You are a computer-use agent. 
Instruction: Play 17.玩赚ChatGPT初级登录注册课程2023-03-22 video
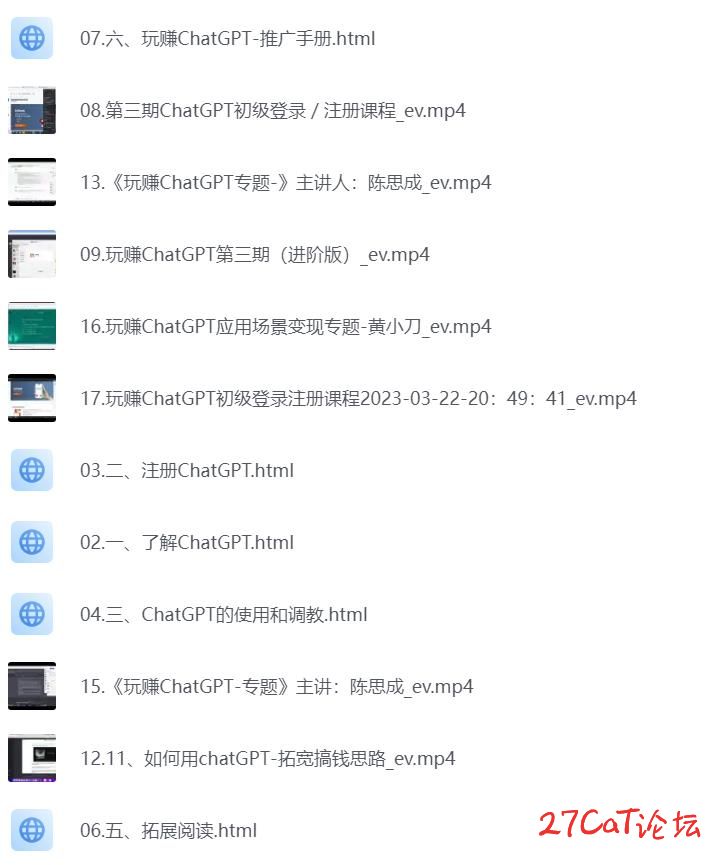[357, 399]
